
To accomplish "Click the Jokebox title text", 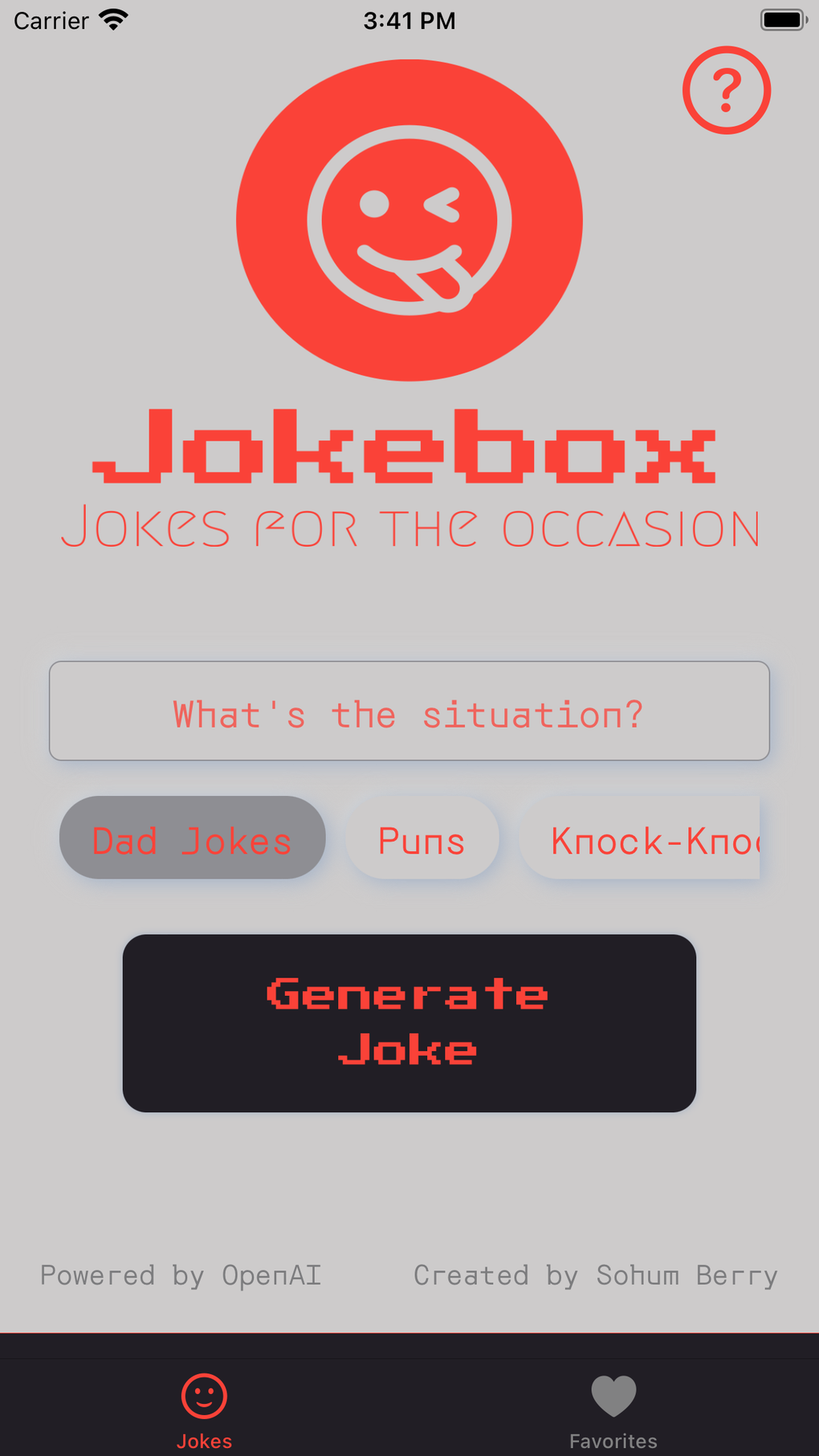I will coord(409,447).
